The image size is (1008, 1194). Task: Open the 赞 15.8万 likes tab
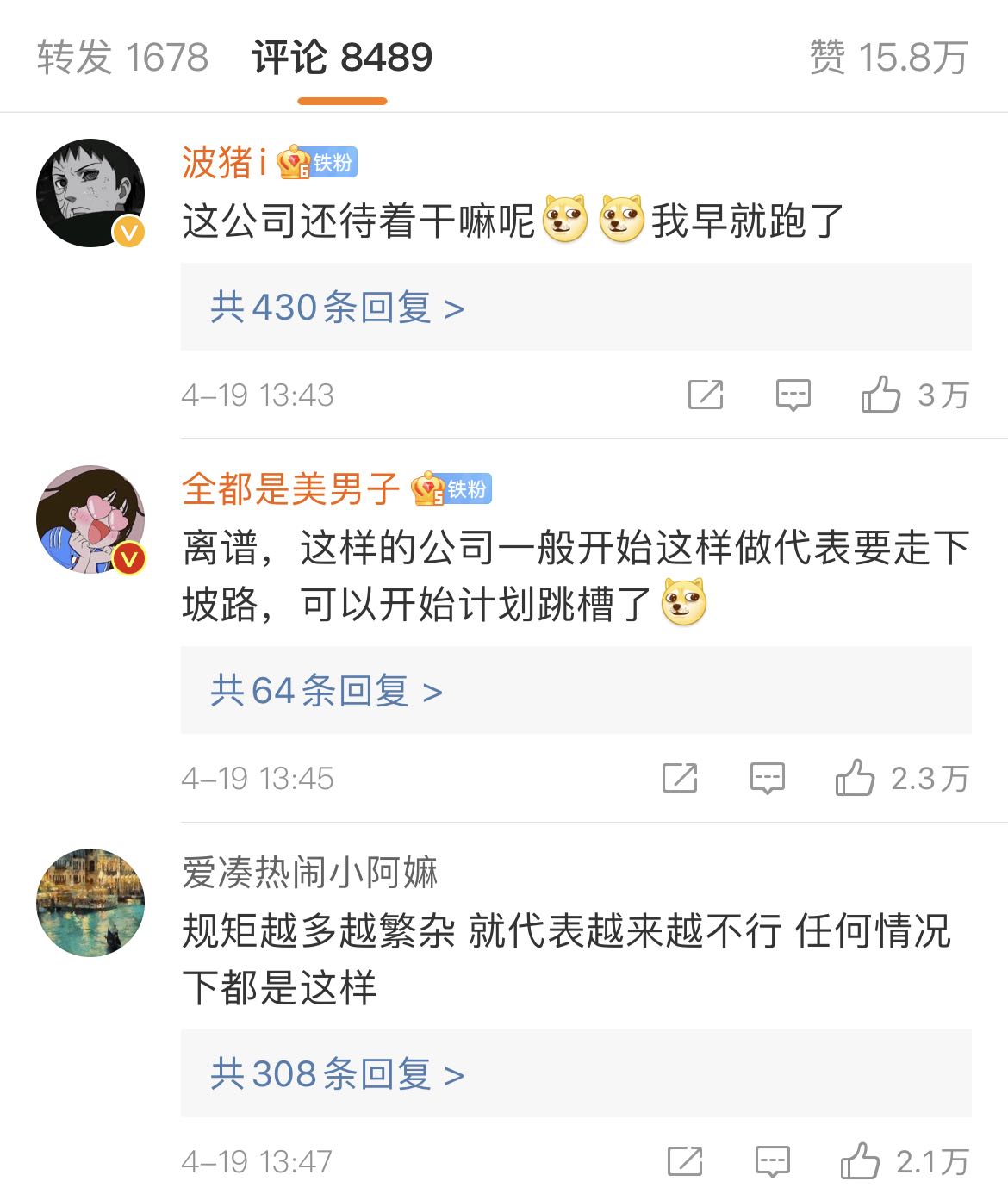[x=888, y=58]
